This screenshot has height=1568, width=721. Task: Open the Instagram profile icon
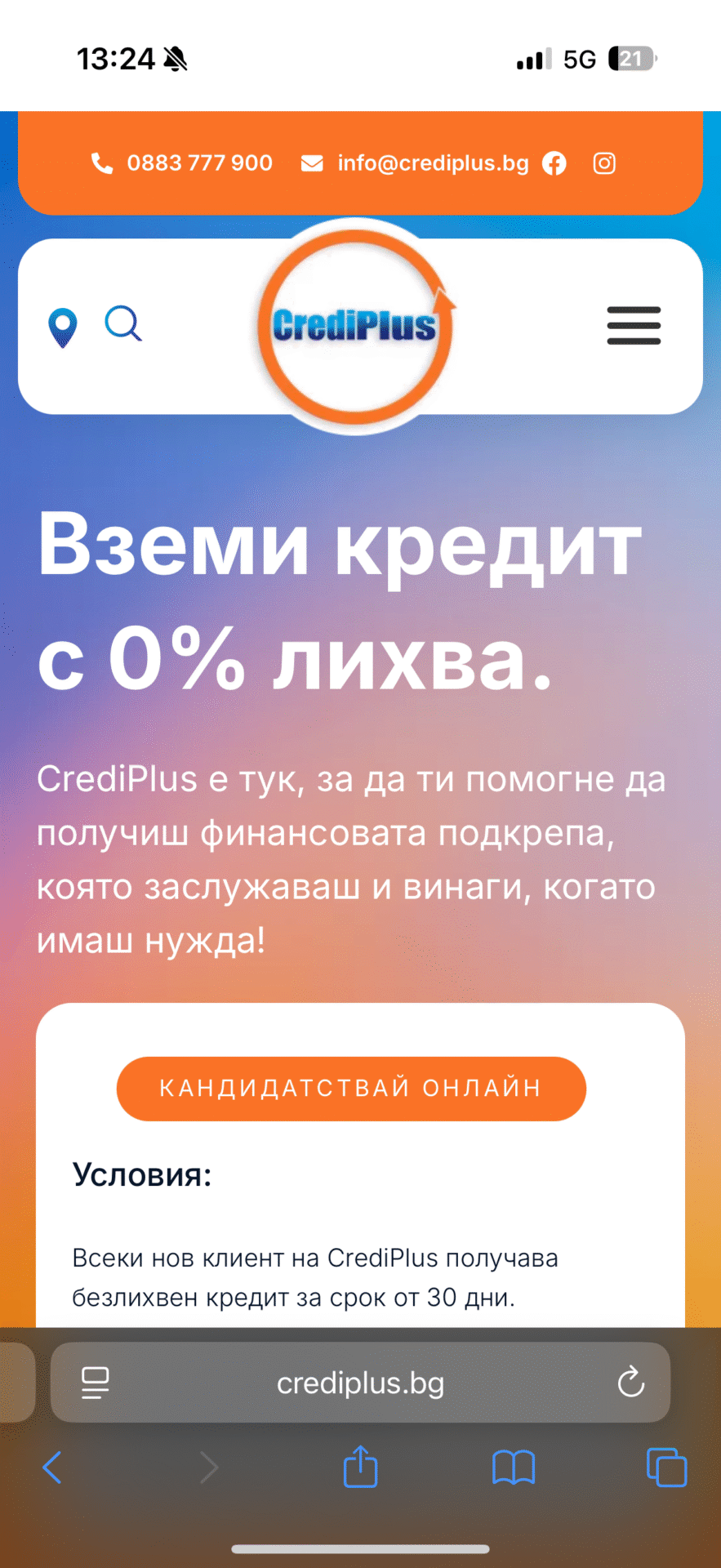pyautogui.click(x=604, y=163)
